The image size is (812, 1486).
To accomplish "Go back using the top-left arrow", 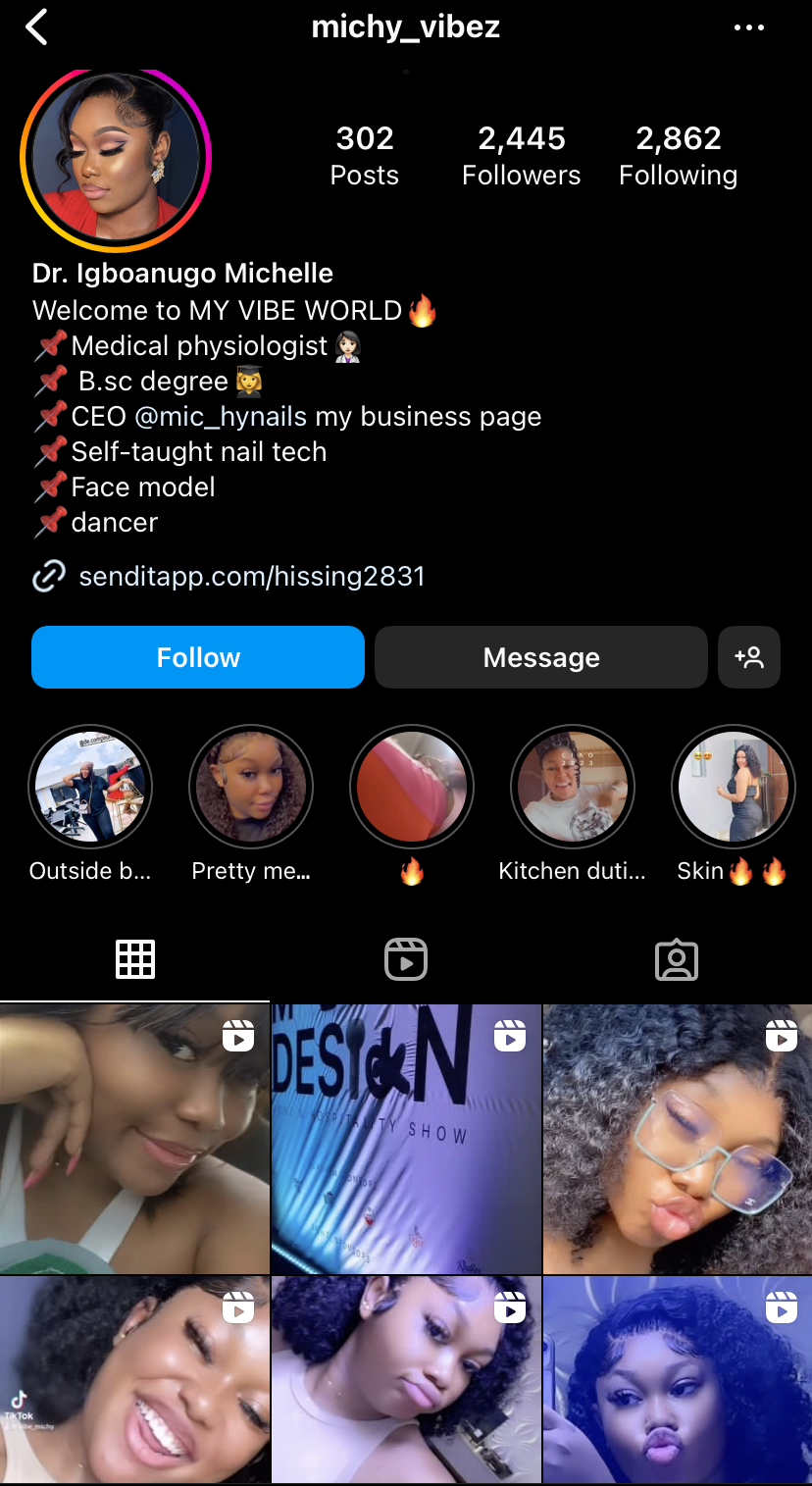I will tap(37, 27).
